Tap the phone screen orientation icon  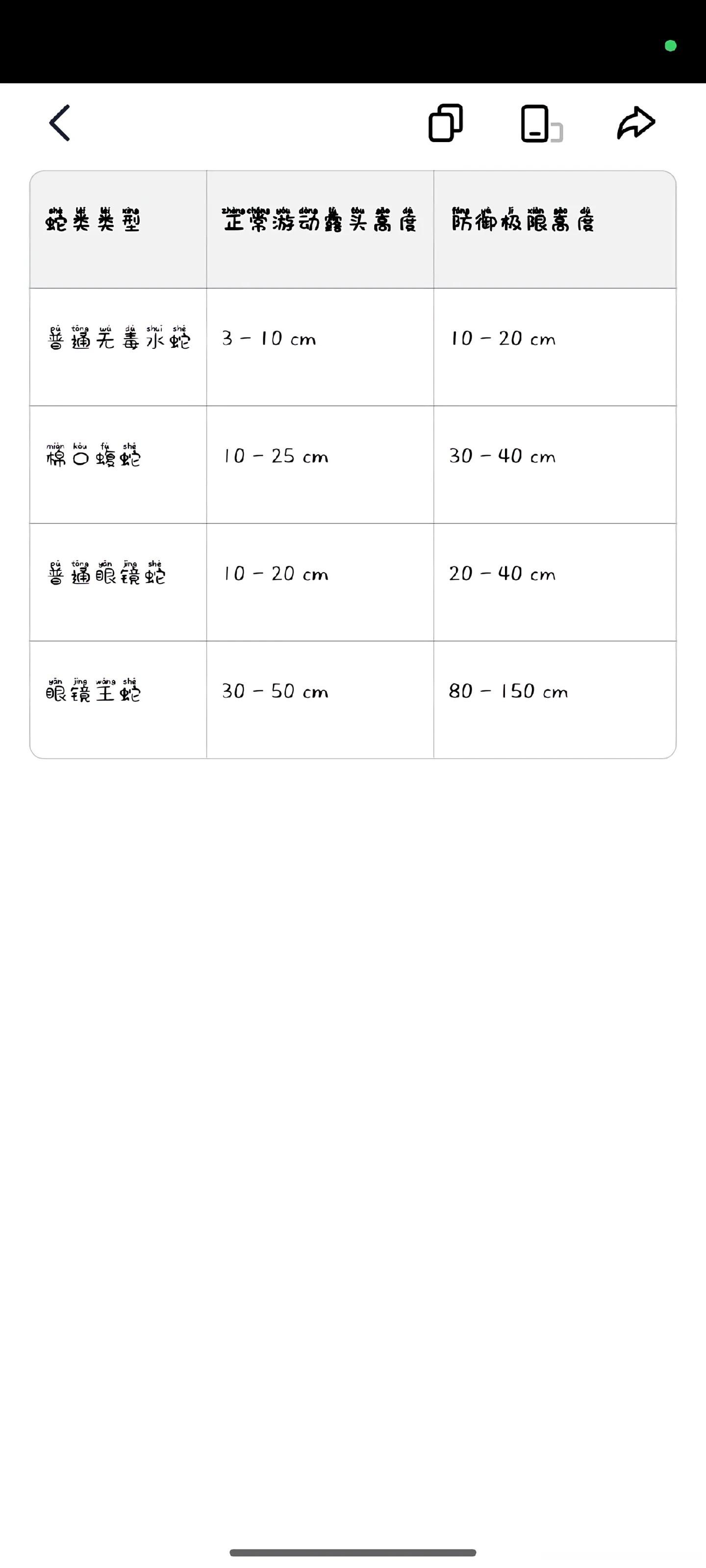542,123
